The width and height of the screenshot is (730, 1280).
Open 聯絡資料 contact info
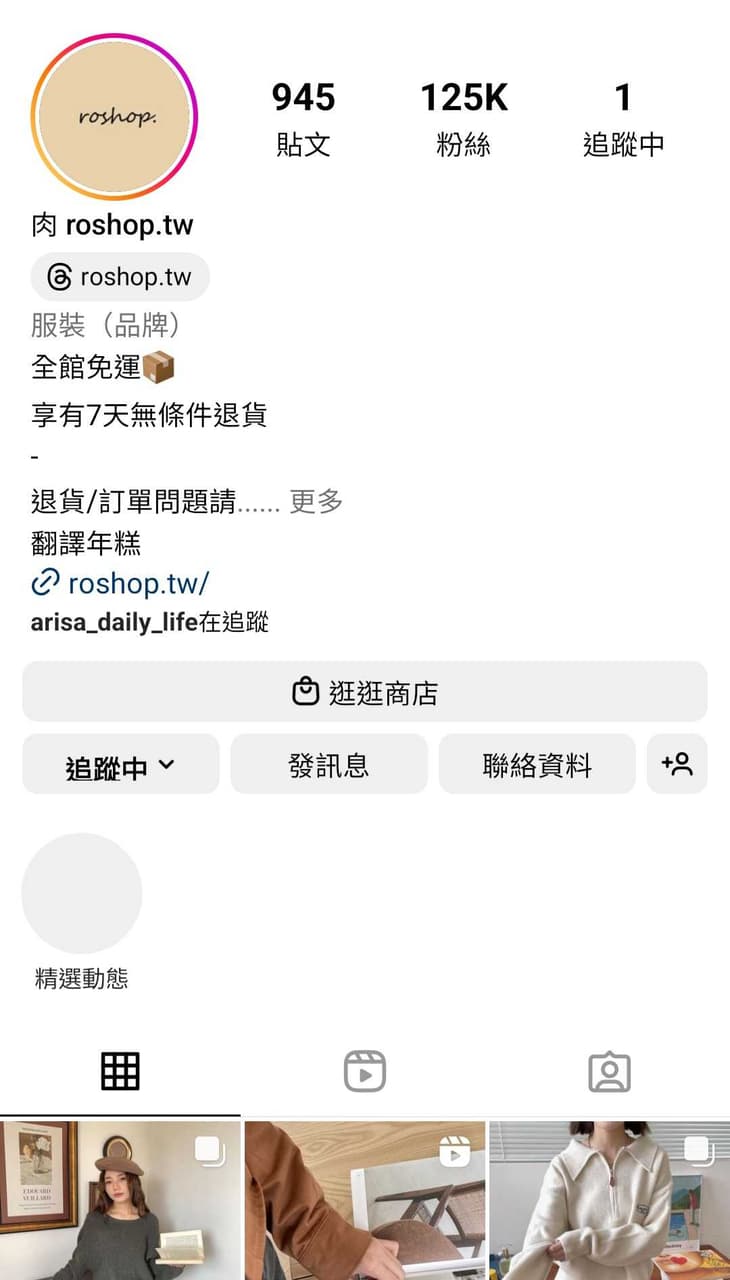[x=537, y=765]
